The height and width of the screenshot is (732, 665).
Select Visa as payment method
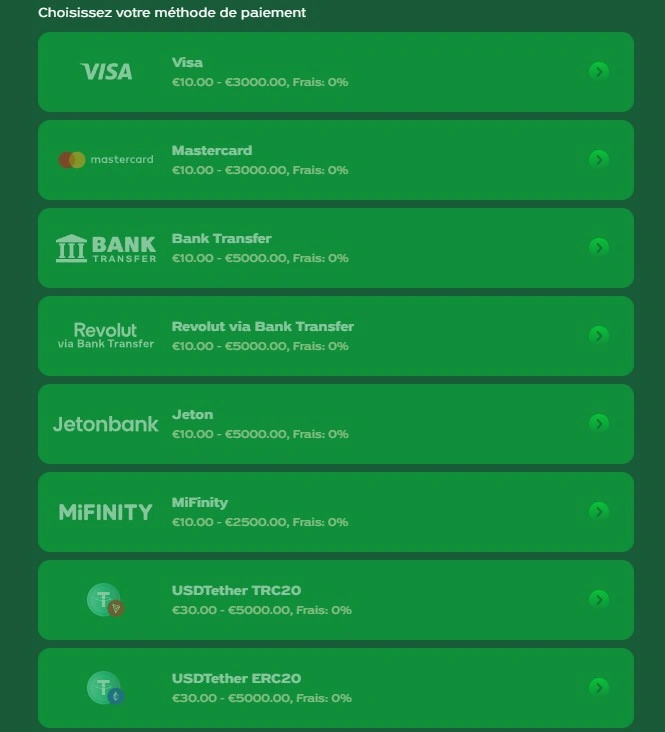(x=335, y=72)
